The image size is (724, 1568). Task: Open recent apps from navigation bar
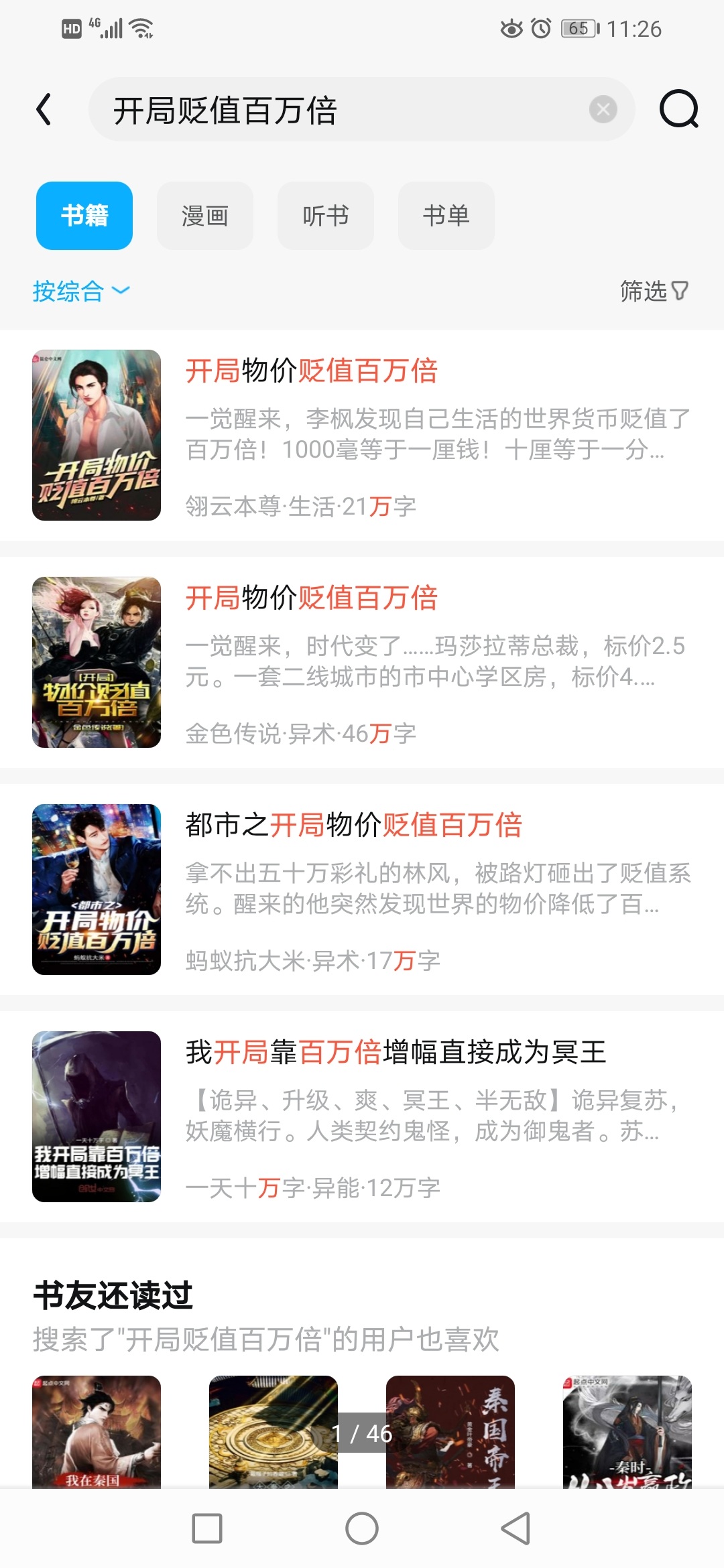[x=207, y=1528]
